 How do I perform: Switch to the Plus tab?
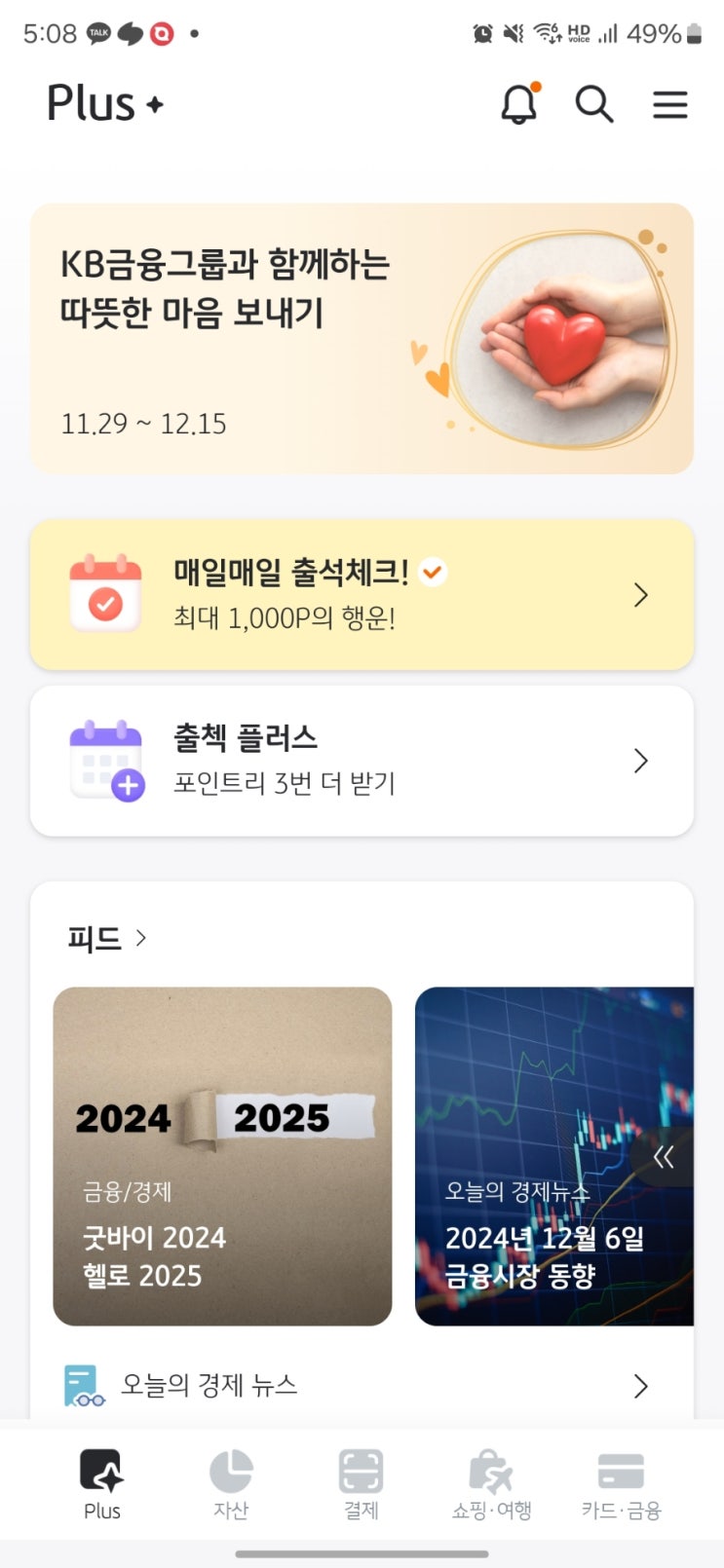click(x=102, y=1484)
